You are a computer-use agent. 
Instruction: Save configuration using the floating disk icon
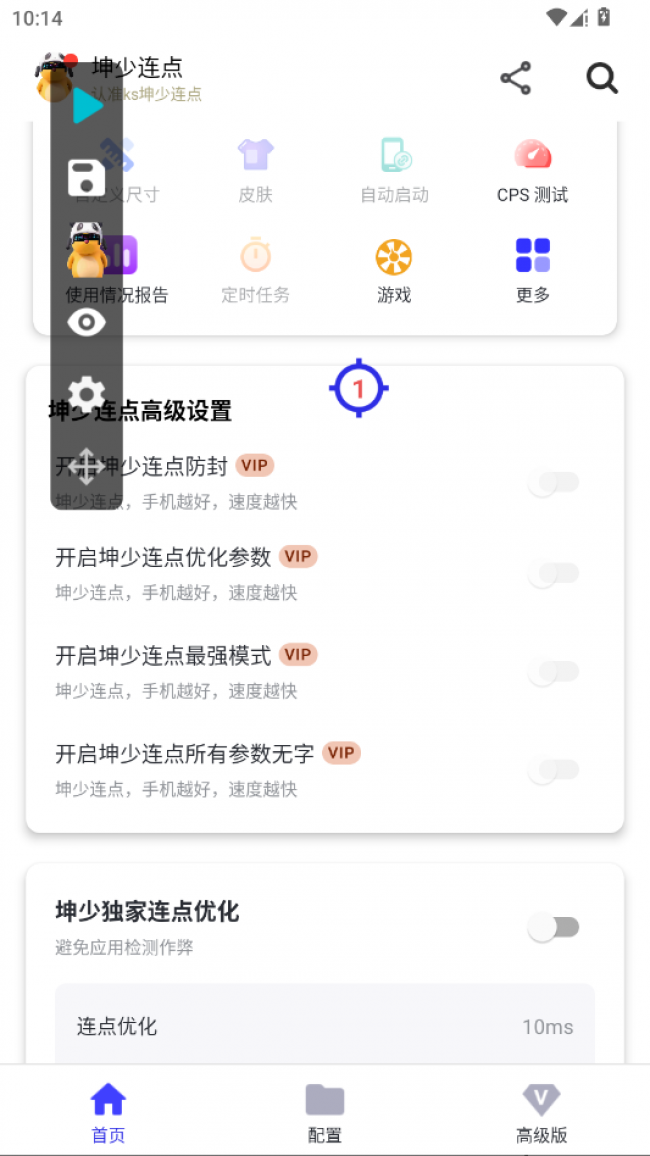[x=87, y=178]
